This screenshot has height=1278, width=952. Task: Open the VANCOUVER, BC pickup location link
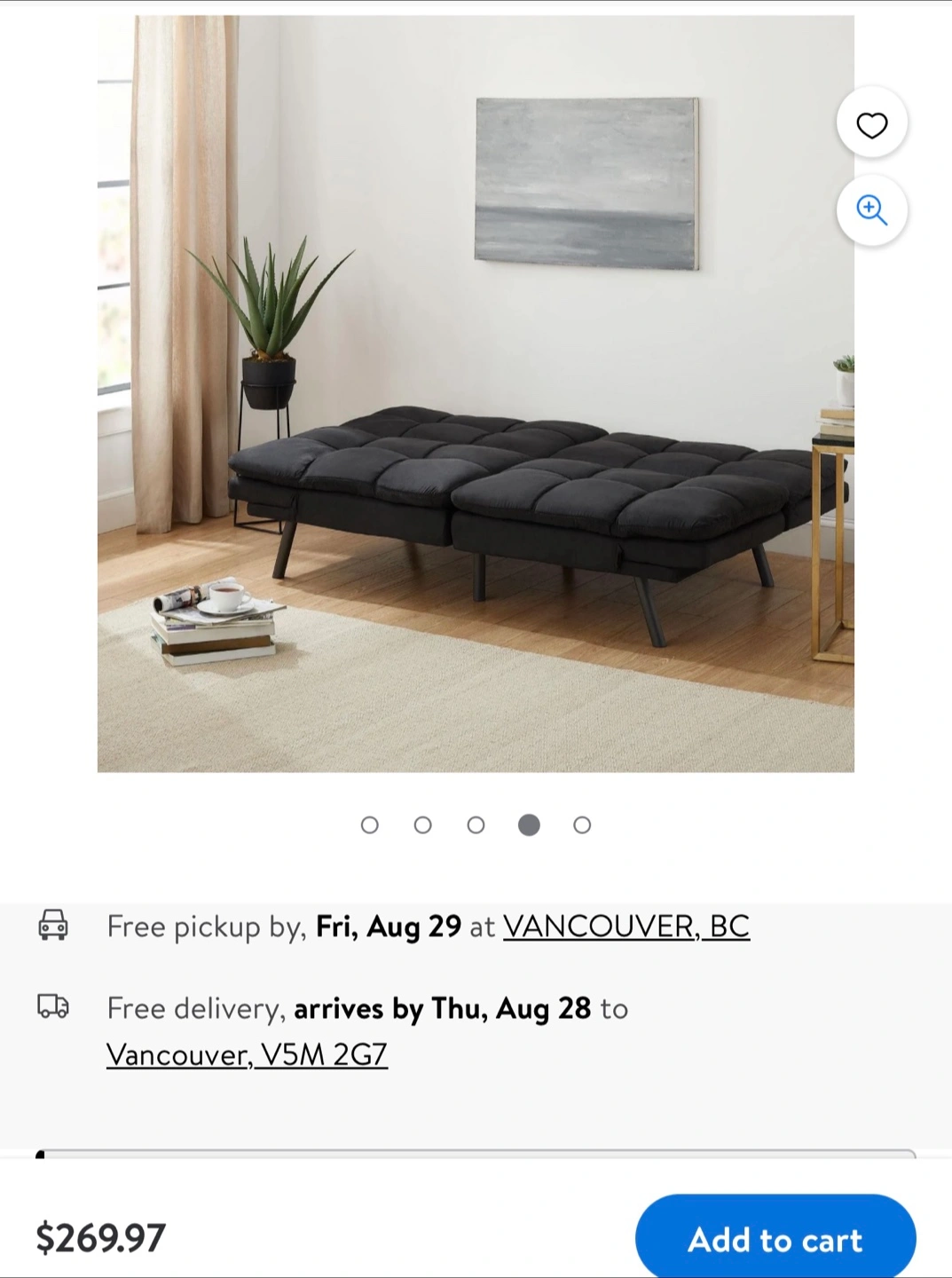pos(626,927)
